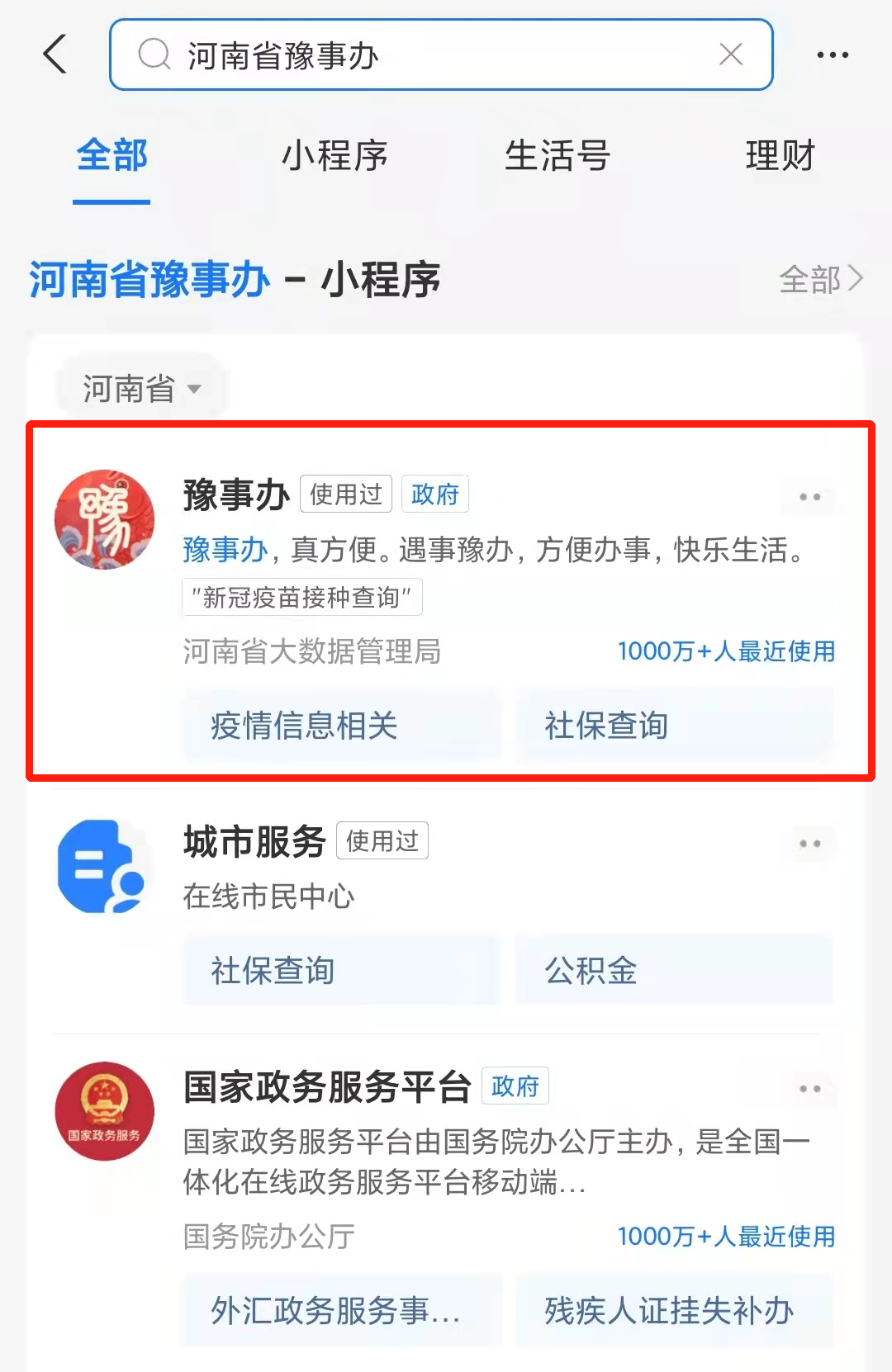Screen dimensions: 892x1372
Task: Go back with the arrow icon
Action: click(x=55, y=54)
